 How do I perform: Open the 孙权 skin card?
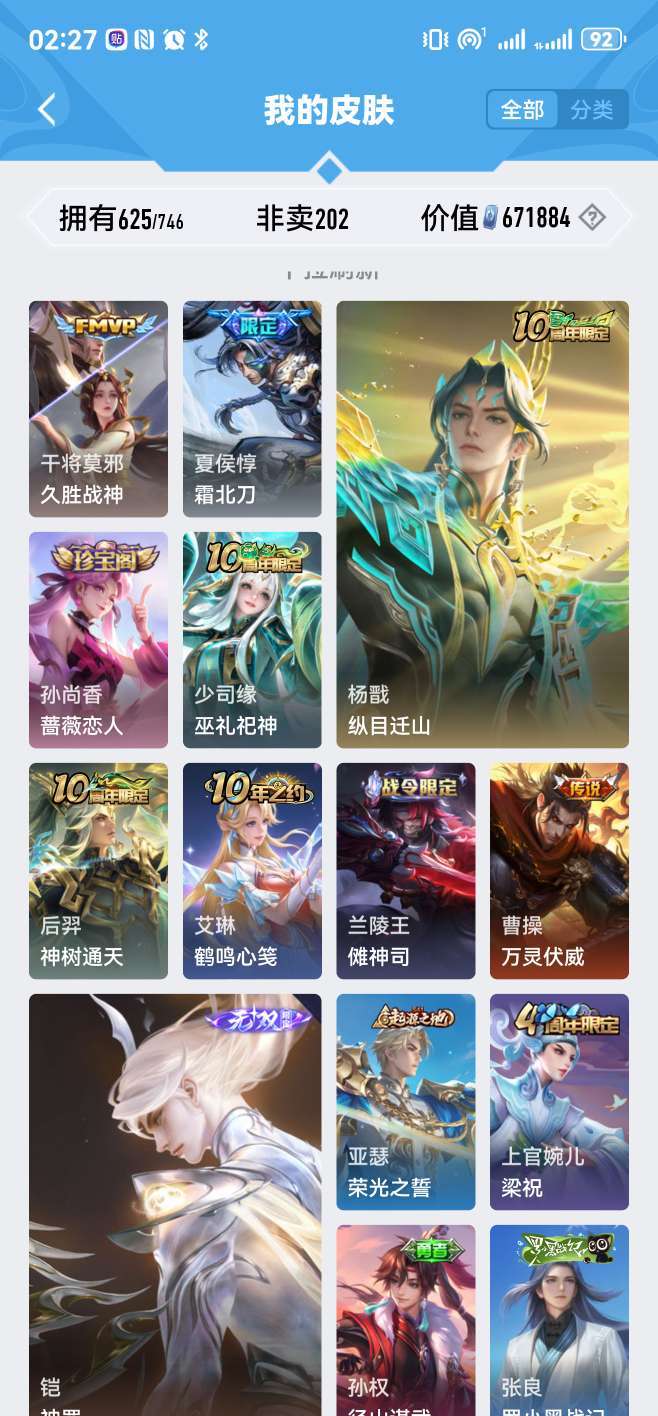click(405, 1320)
